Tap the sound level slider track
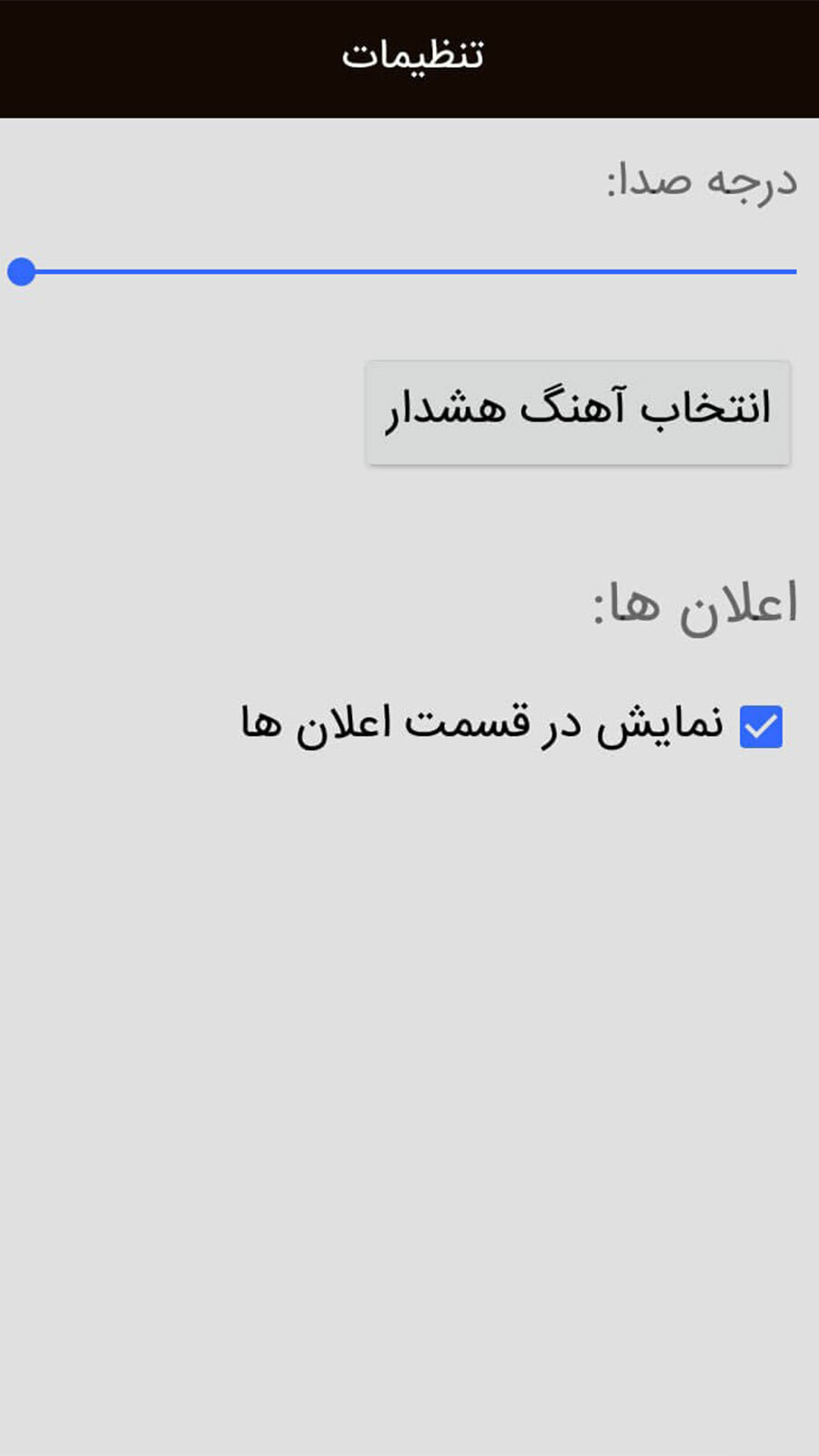 click(x=409, y=271)
